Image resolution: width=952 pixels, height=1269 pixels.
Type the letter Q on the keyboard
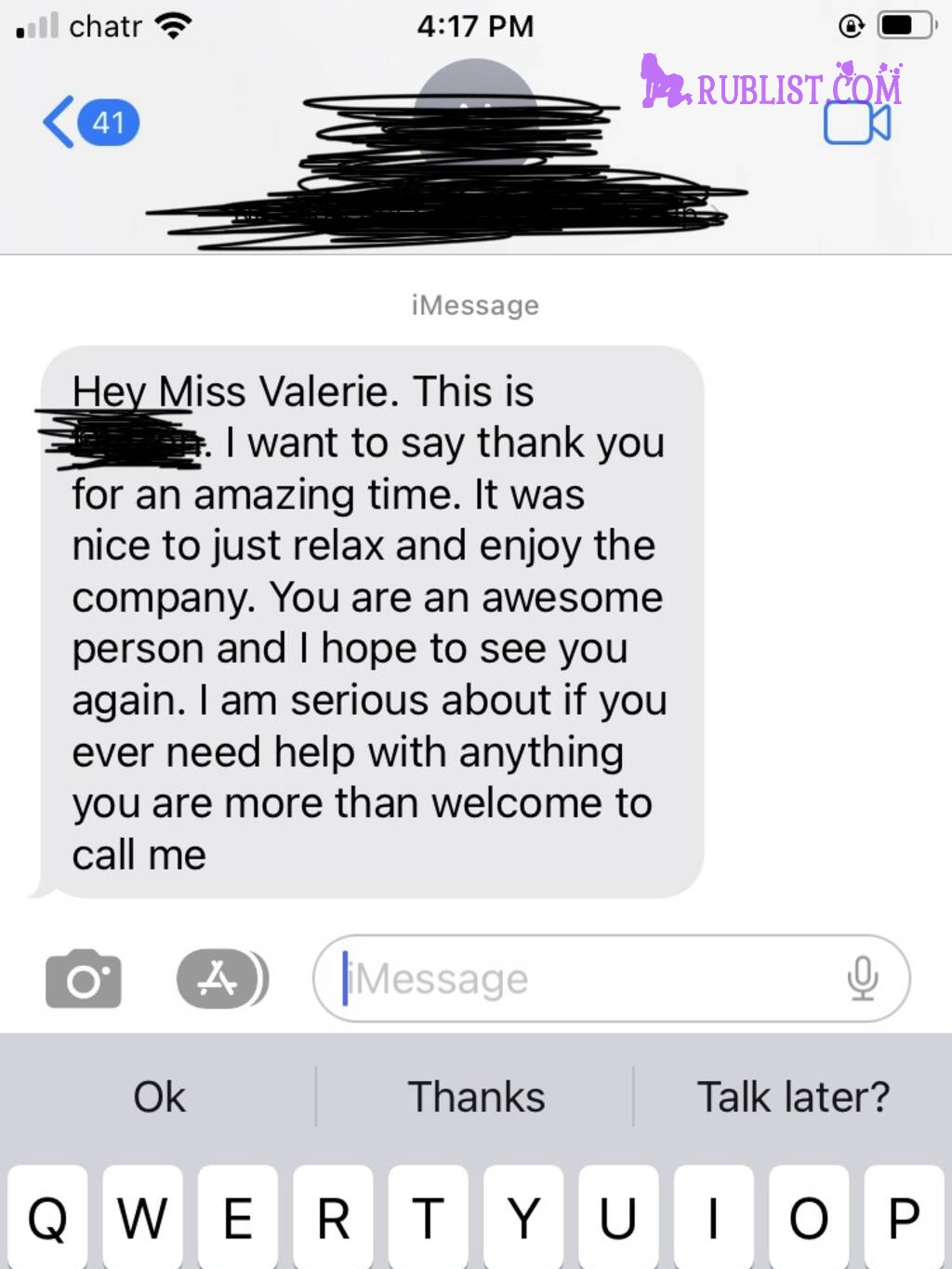[x=48, y=1218]
